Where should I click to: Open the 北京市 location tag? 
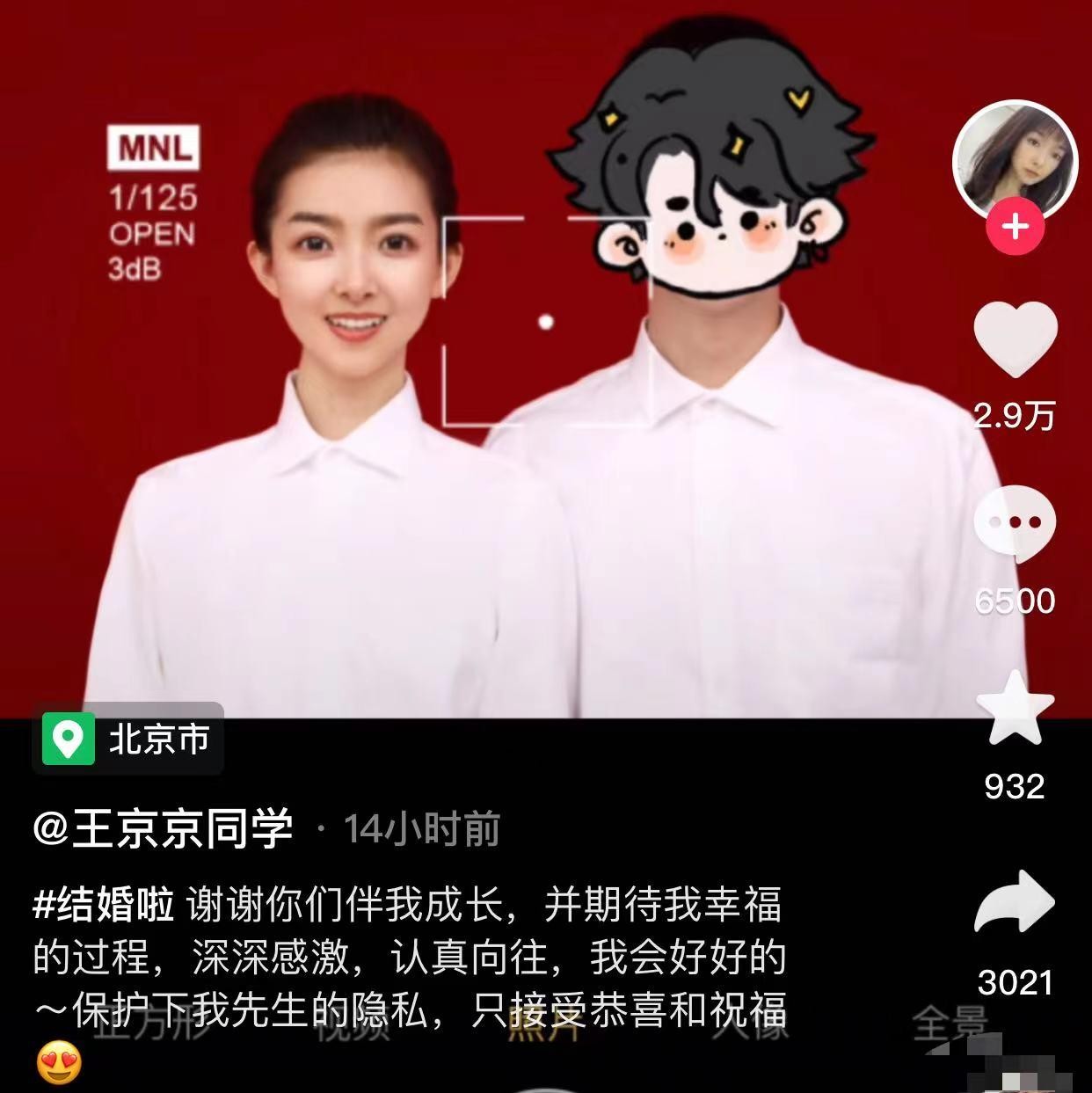click(128, 739)
